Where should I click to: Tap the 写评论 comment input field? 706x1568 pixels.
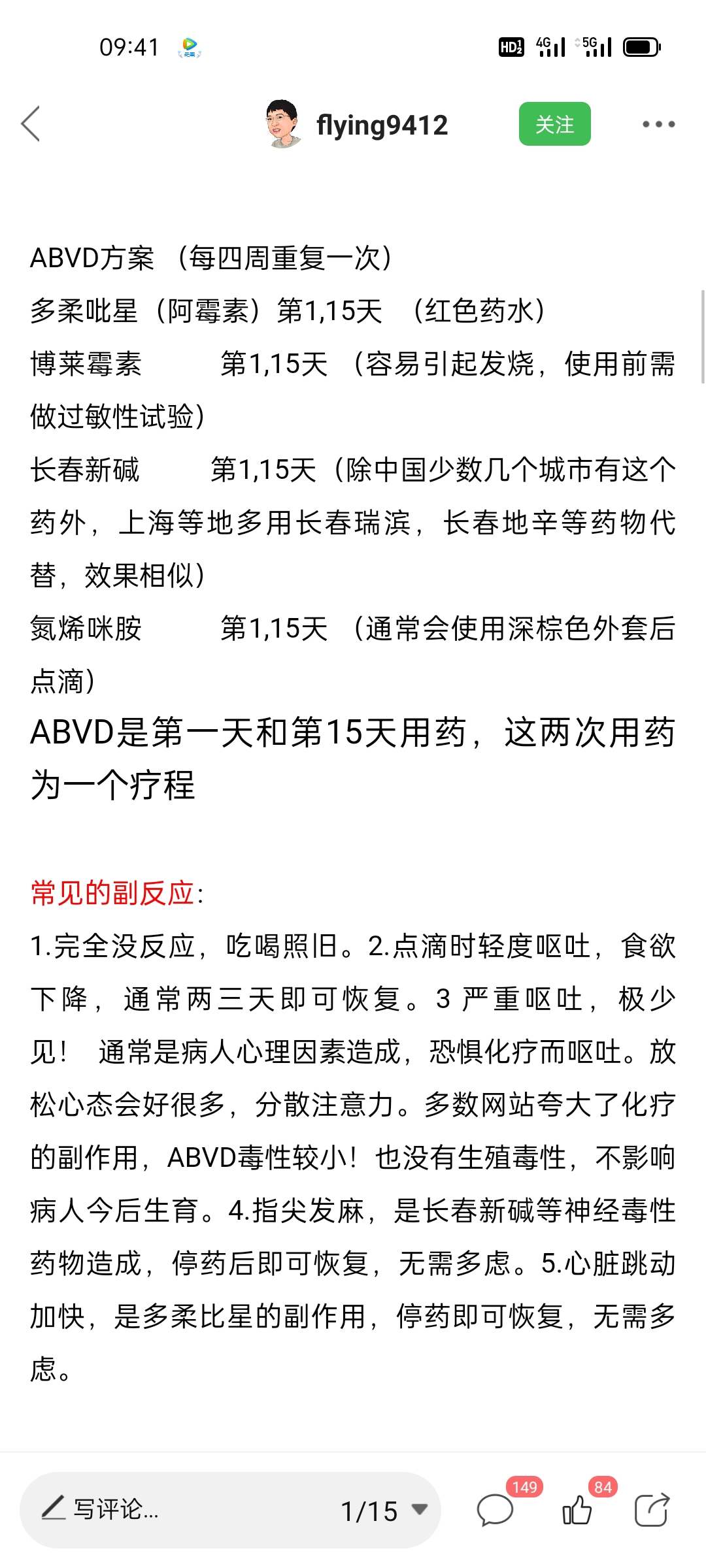coord(176,1510)
